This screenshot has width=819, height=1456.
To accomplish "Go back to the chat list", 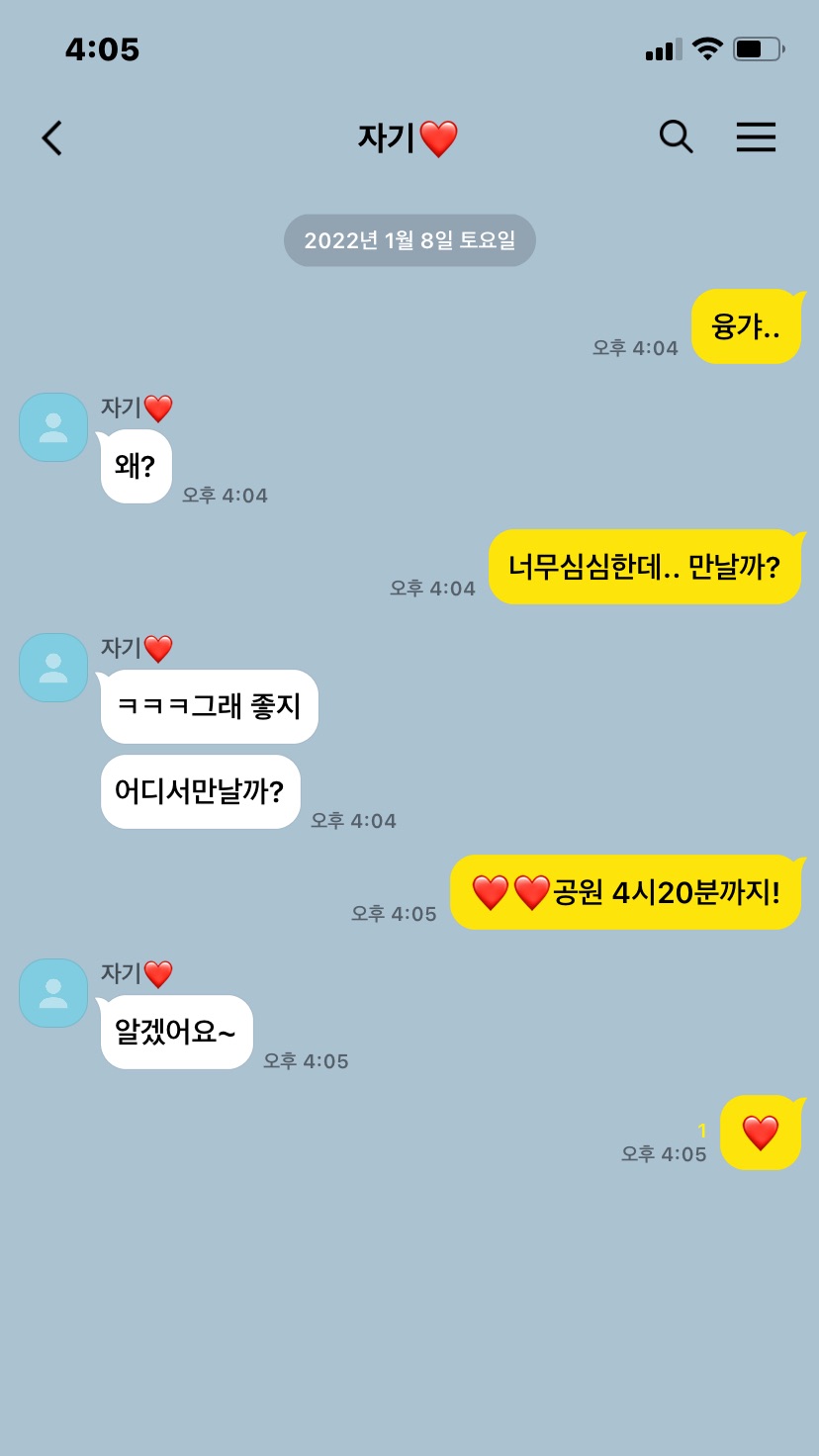I will (x=52, y=137).
